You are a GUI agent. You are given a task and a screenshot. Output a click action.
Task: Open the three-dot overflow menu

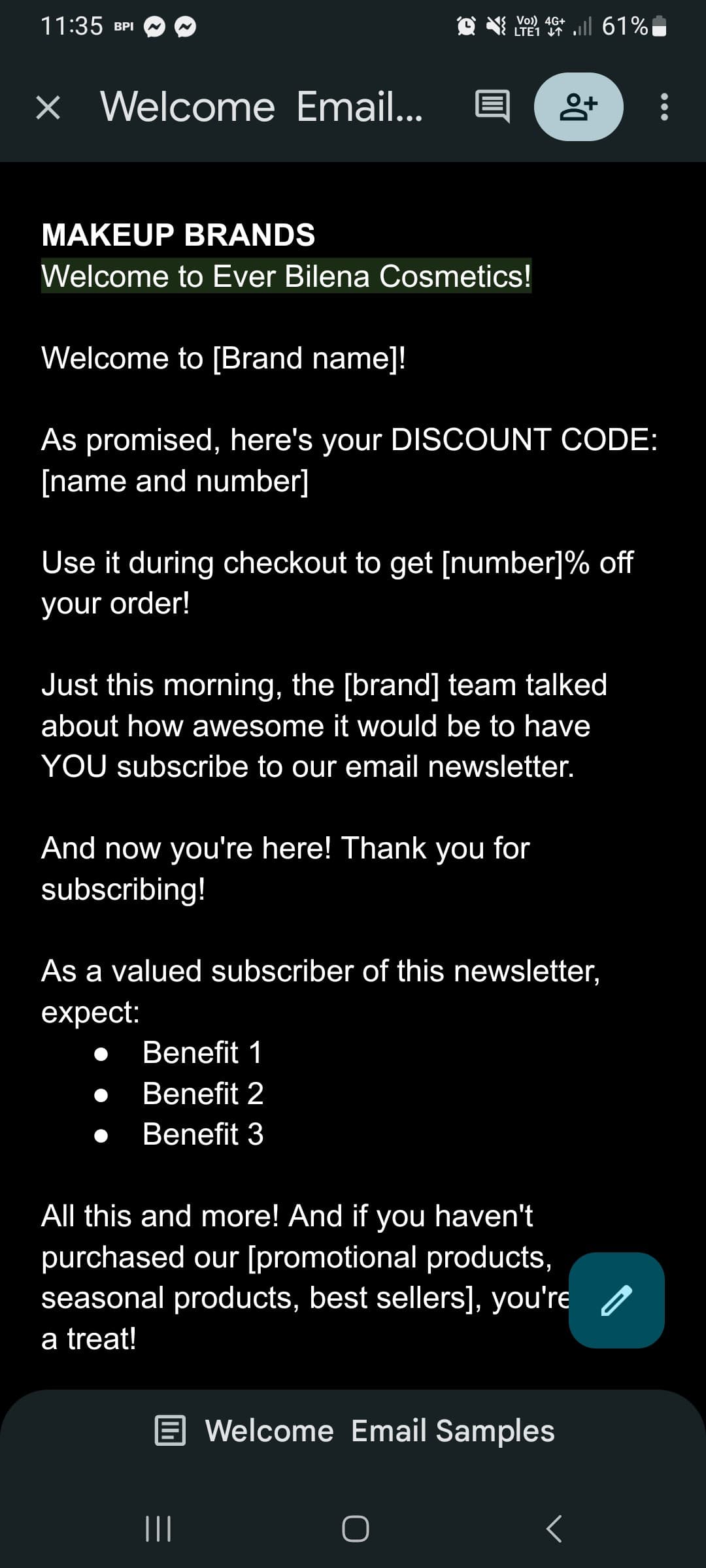664,107
